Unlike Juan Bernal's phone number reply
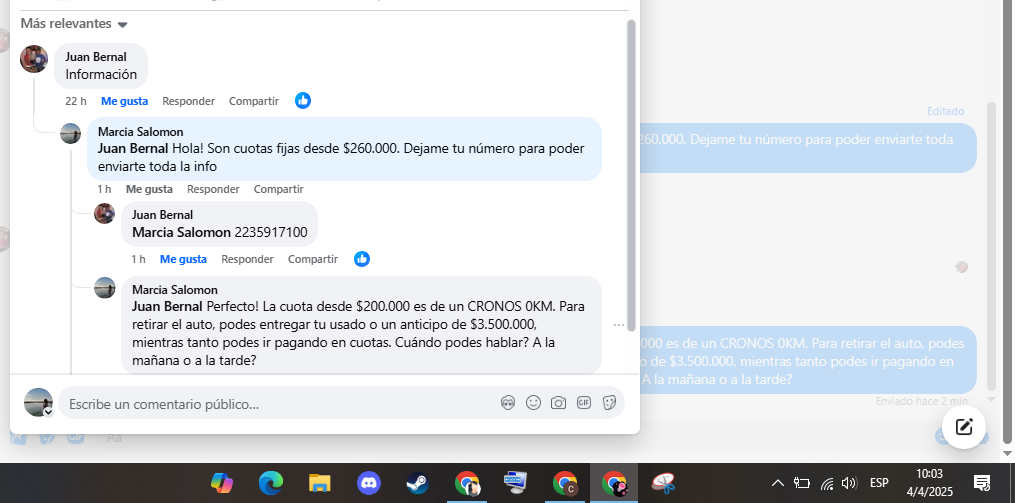Viewport: 1015px width, 503px height. click(183, 259)
